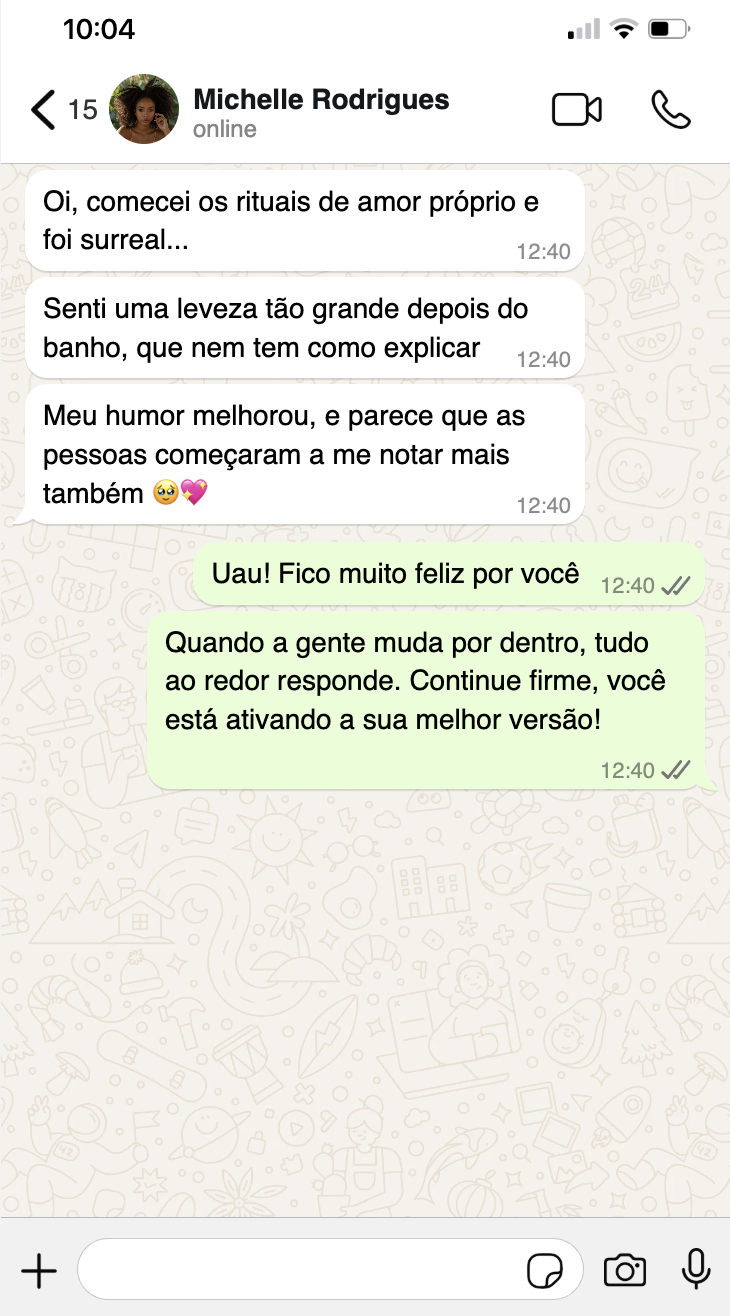Tap the microphone to record audio

pyautogui.click(x=696, y=1270)
